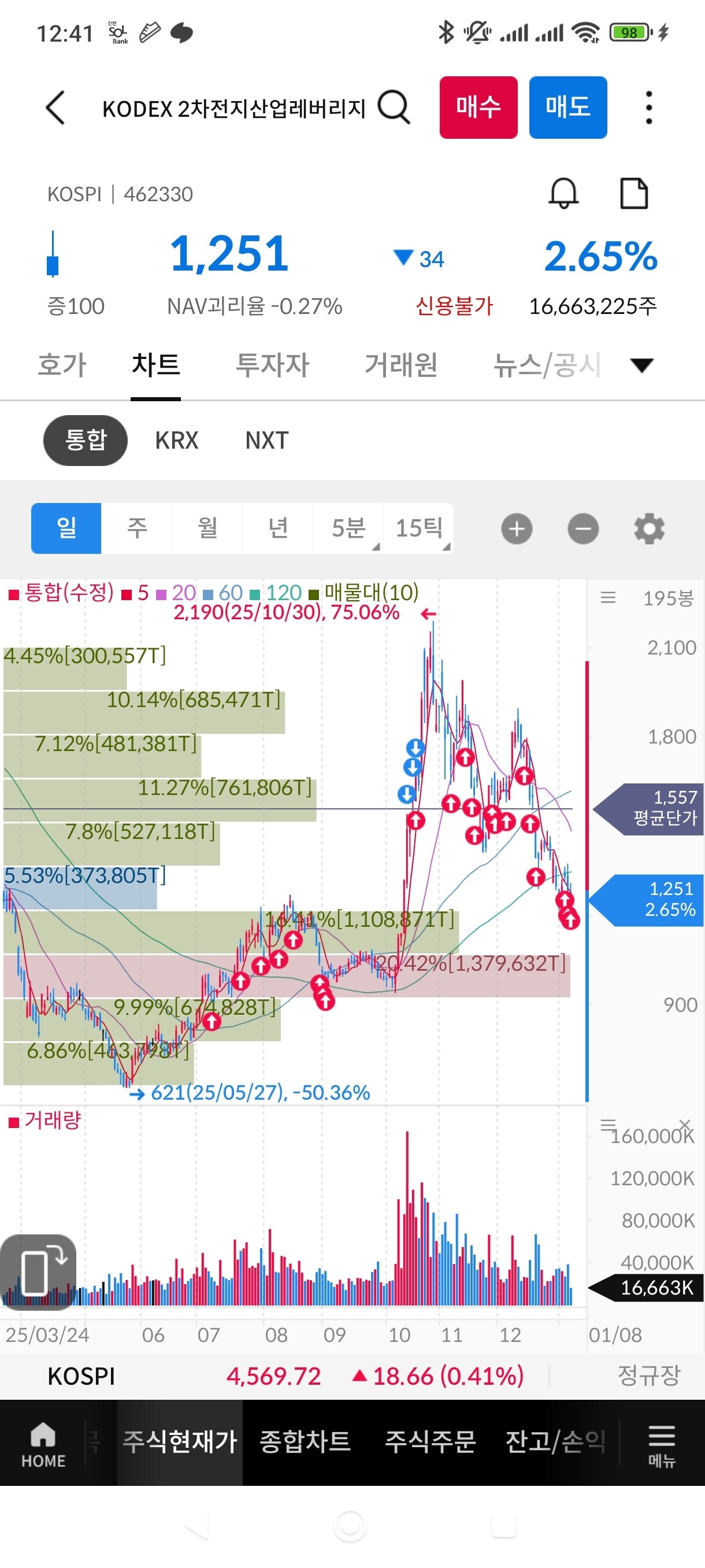The image size is (705, 1568).
Task: Open 주식주문 in bottom navigation
Action: pyautogui.click(x=430, y=1441)
